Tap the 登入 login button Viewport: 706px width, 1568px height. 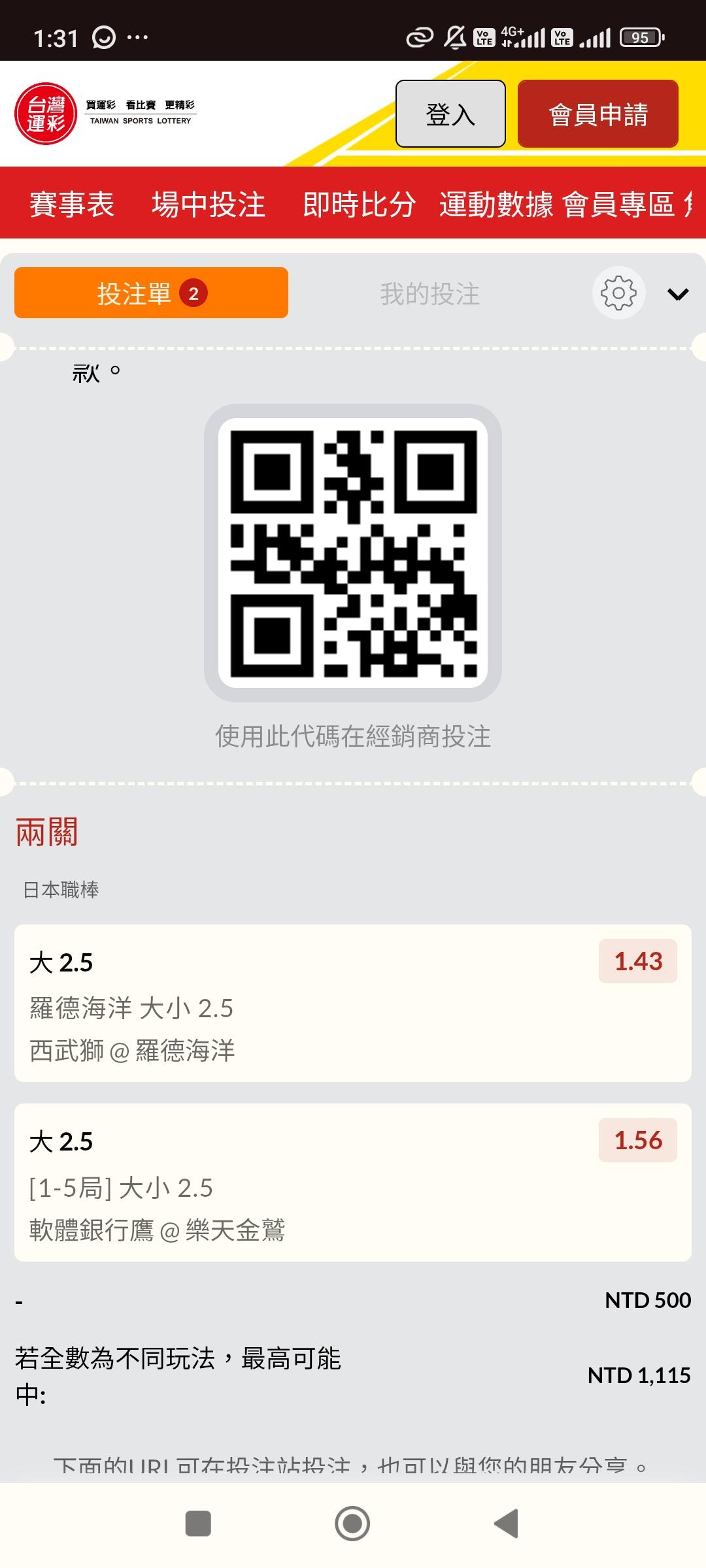[450, 114]
